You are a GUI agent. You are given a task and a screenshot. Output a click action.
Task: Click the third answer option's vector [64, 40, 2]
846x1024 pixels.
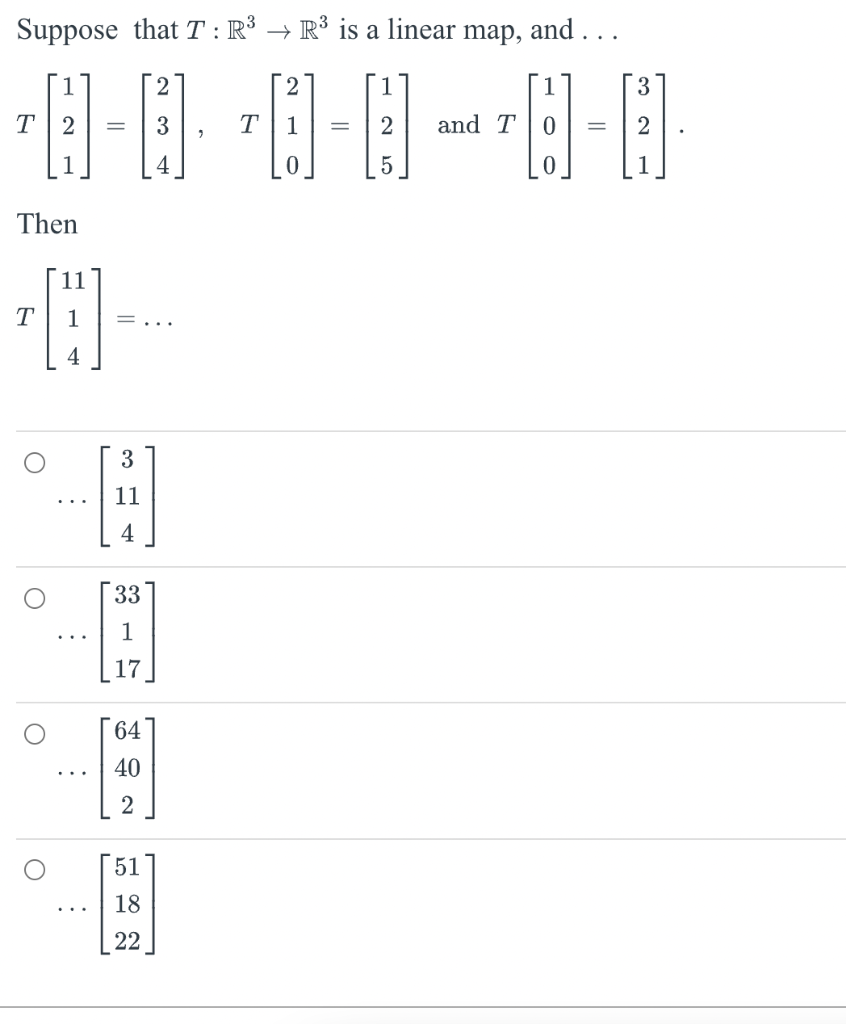coord(127,768)
